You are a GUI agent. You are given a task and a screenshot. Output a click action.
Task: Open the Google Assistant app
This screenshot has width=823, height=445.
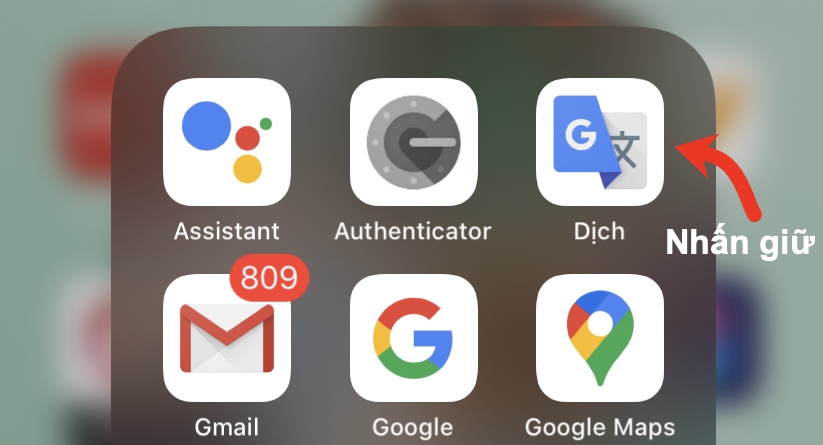tap(227, 142)
